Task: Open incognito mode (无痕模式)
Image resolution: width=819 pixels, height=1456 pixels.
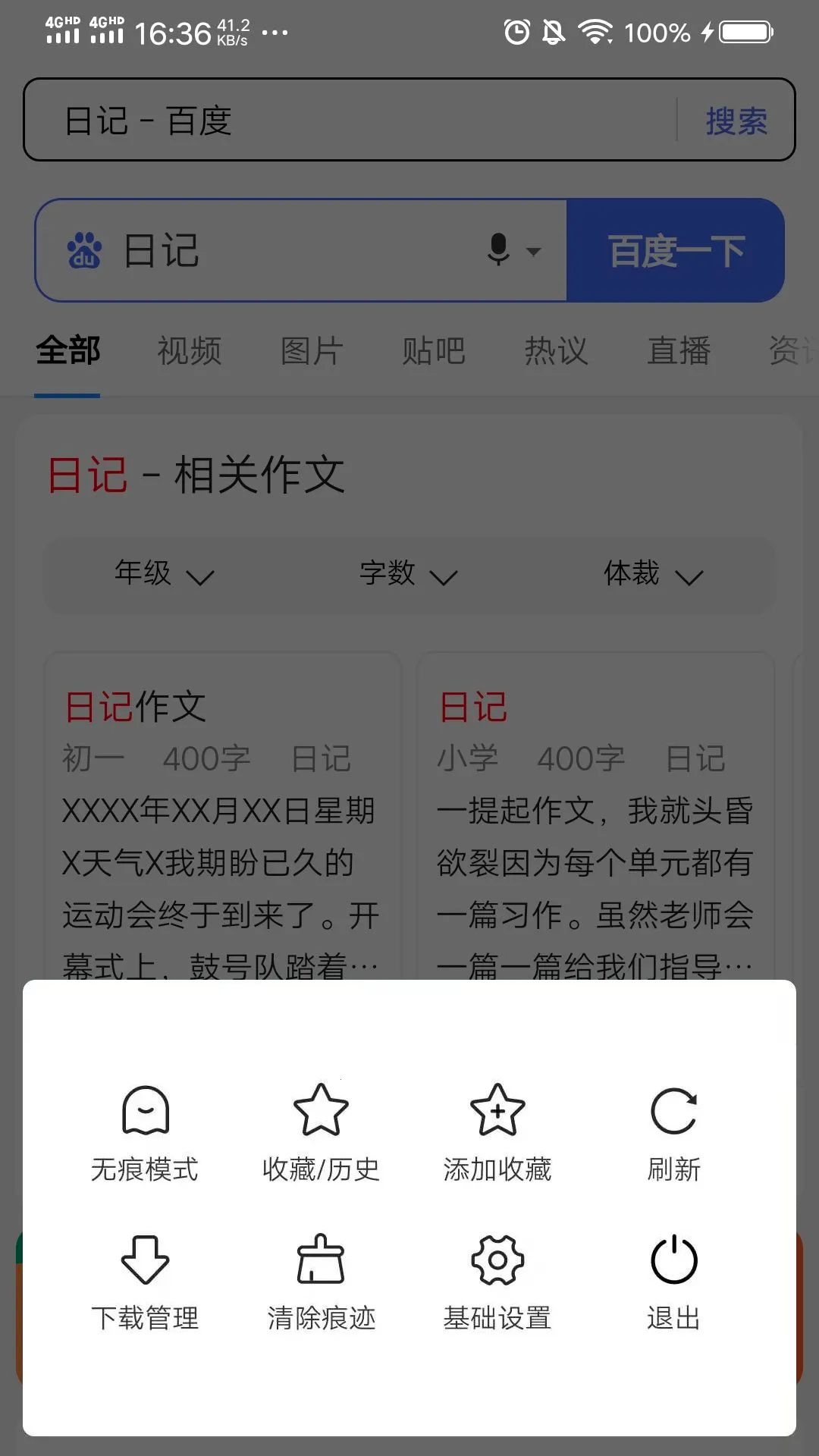Action: click(146, 1130)
